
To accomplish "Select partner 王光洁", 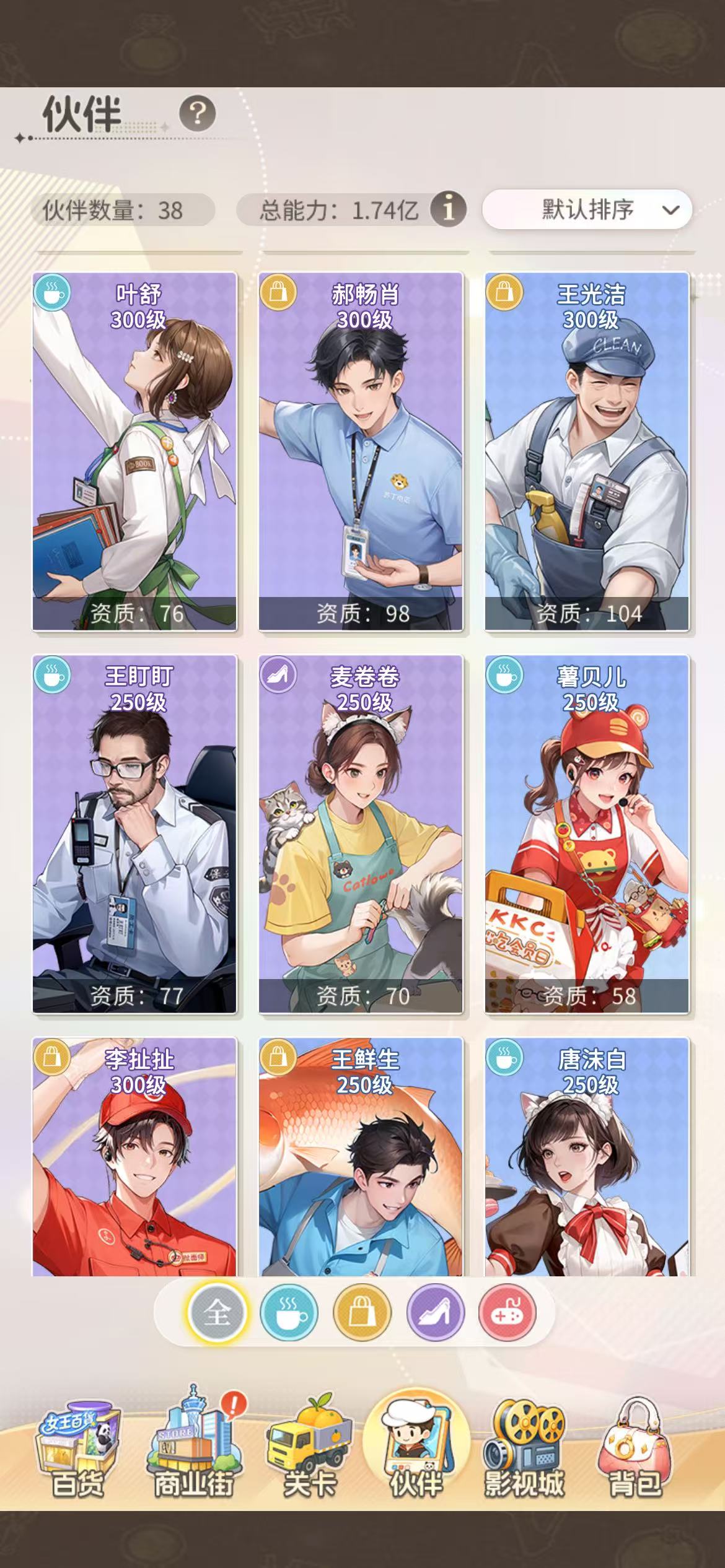I will pos(587,452).
